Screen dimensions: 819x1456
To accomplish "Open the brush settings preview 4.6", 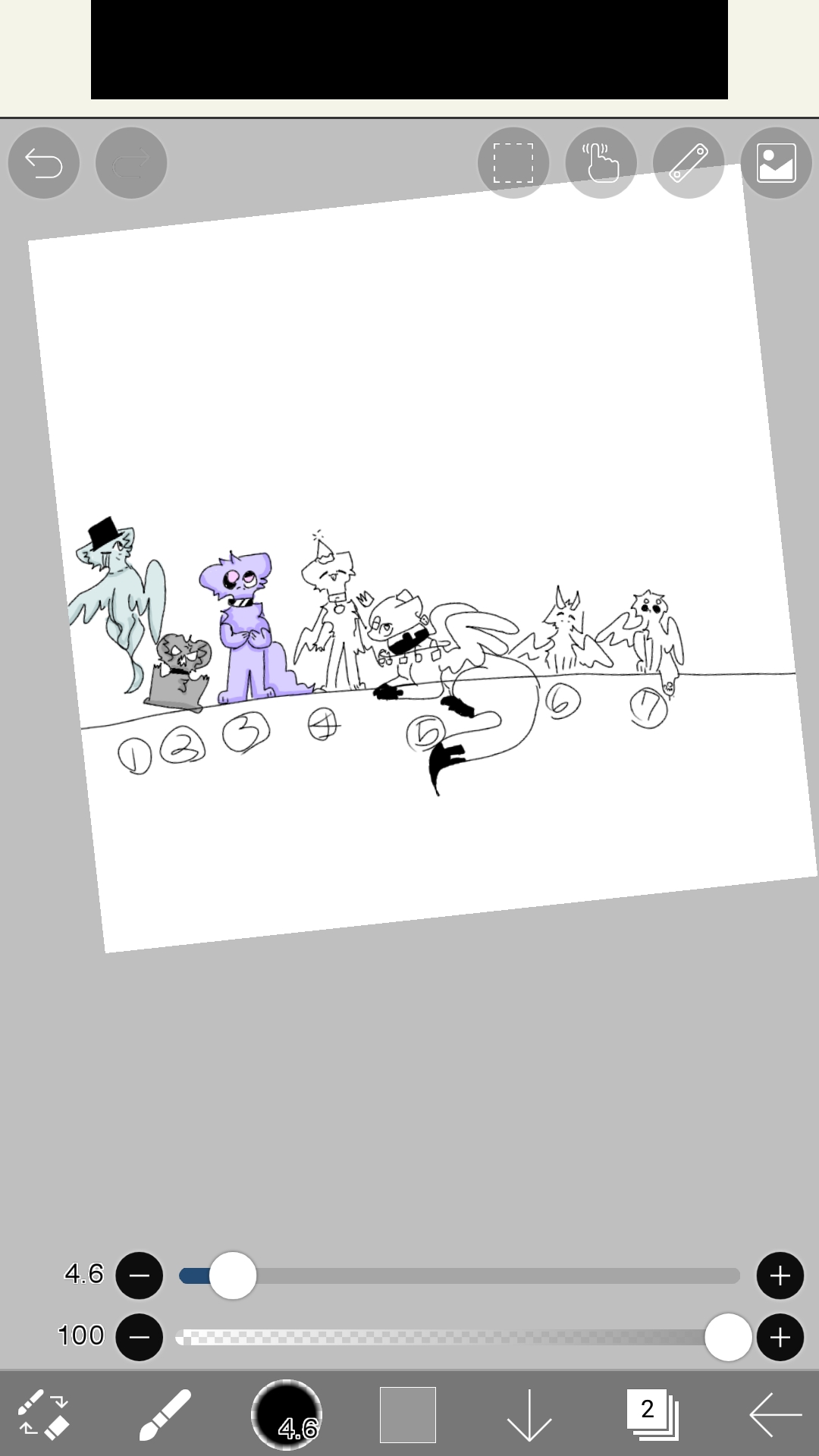I will pos(287,1414).
